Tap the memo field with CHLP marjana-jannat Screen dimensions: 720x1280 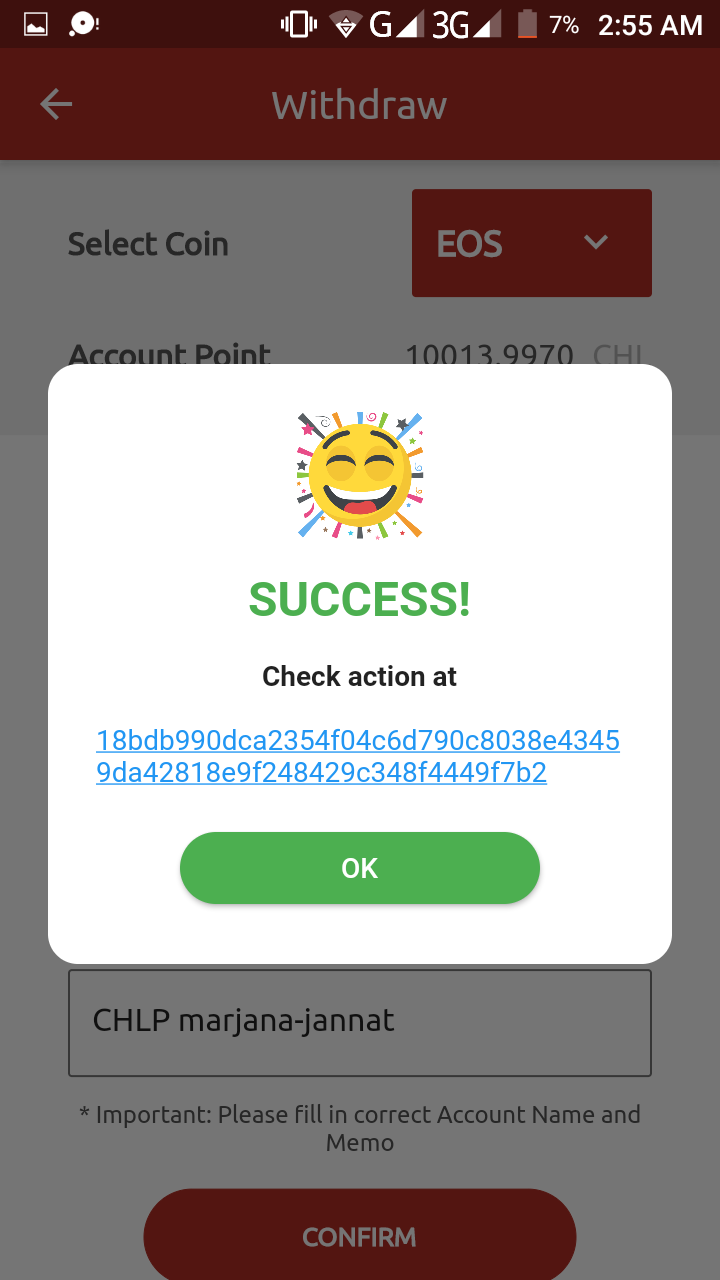click(x=359, y=1022)
